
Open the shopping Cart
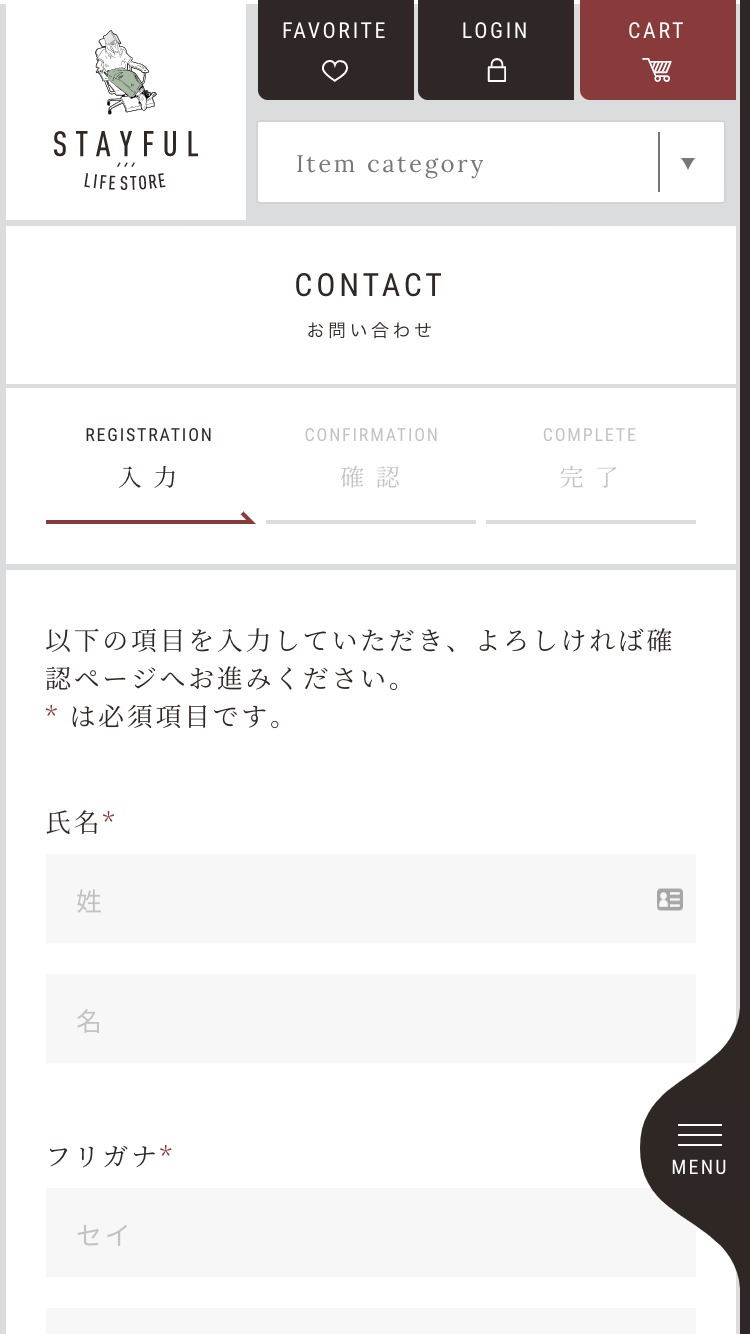click(x=657, y=50)
